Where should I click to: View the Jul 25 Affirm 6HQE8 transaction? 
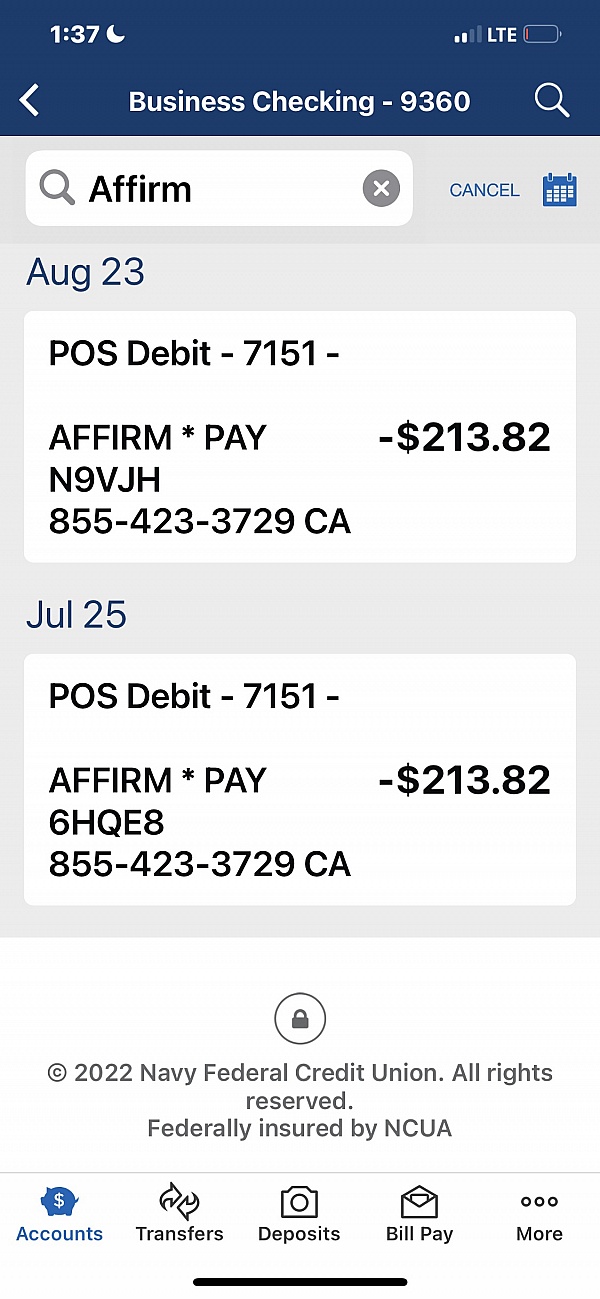point(300,780)
